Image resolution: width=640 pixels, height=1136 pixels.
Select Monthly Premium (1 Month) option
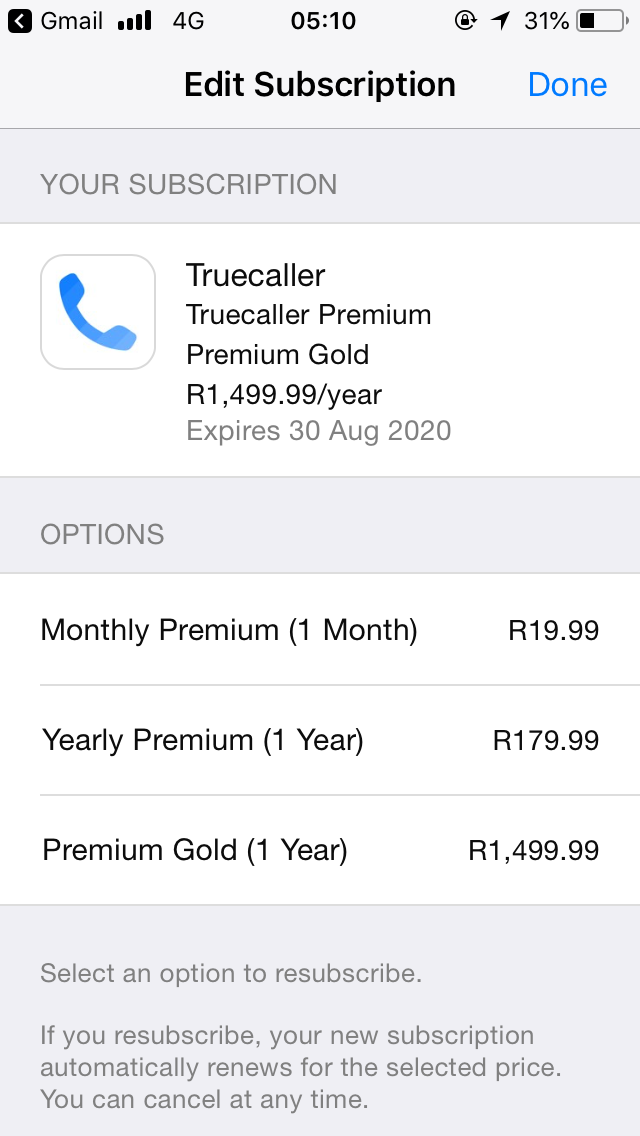[x=320, y=630]
